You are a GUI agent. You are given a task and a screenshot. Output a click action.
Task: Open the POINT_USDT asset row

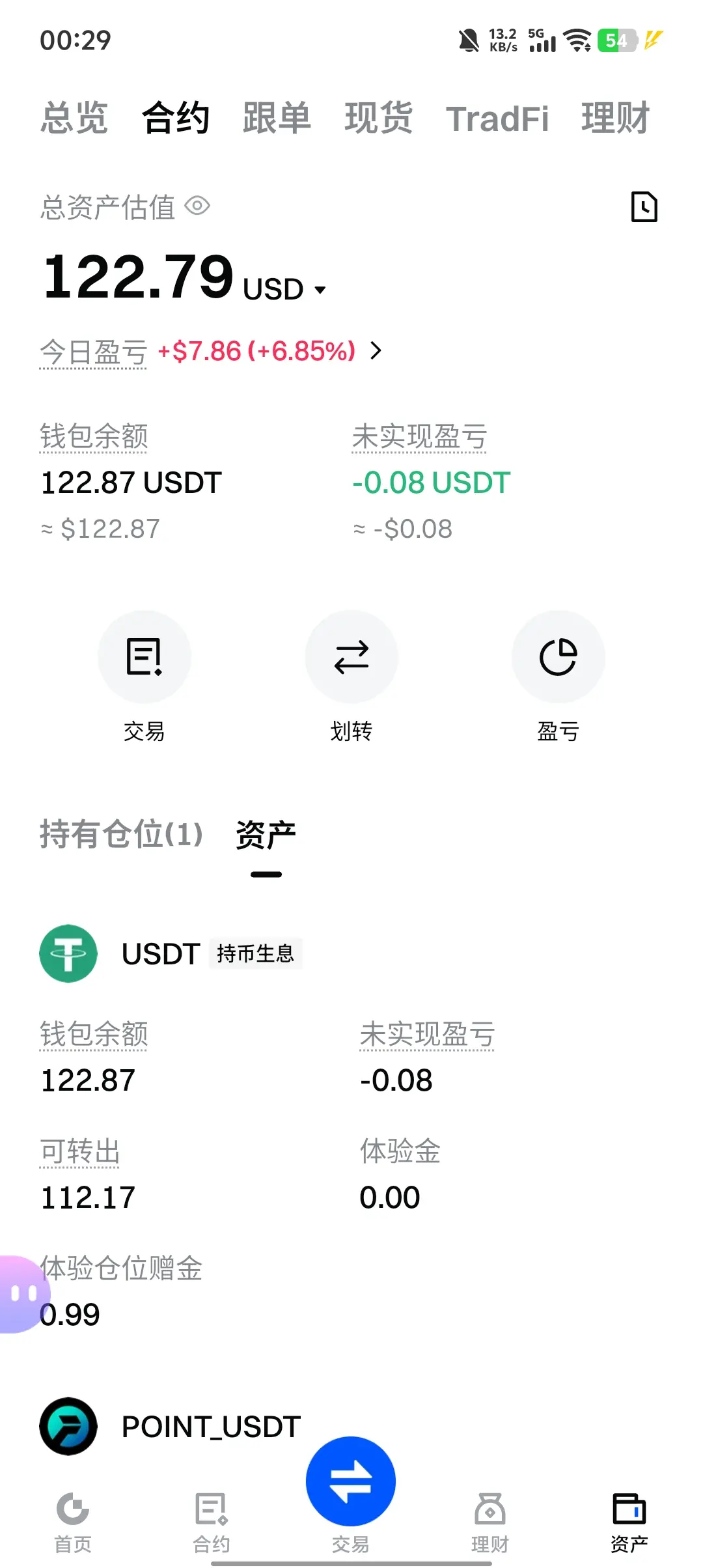211,1426
